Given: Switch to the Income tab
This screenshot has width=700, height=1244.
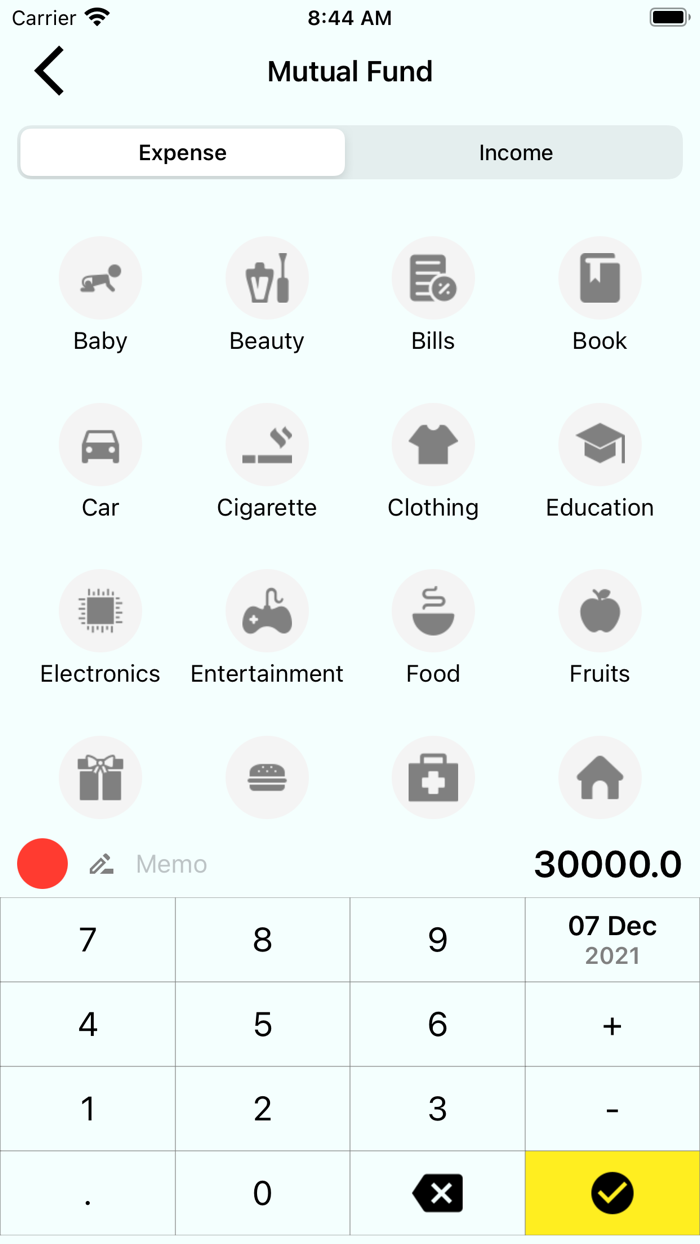Looking at the screenshot, I should (x=515, y=153).
